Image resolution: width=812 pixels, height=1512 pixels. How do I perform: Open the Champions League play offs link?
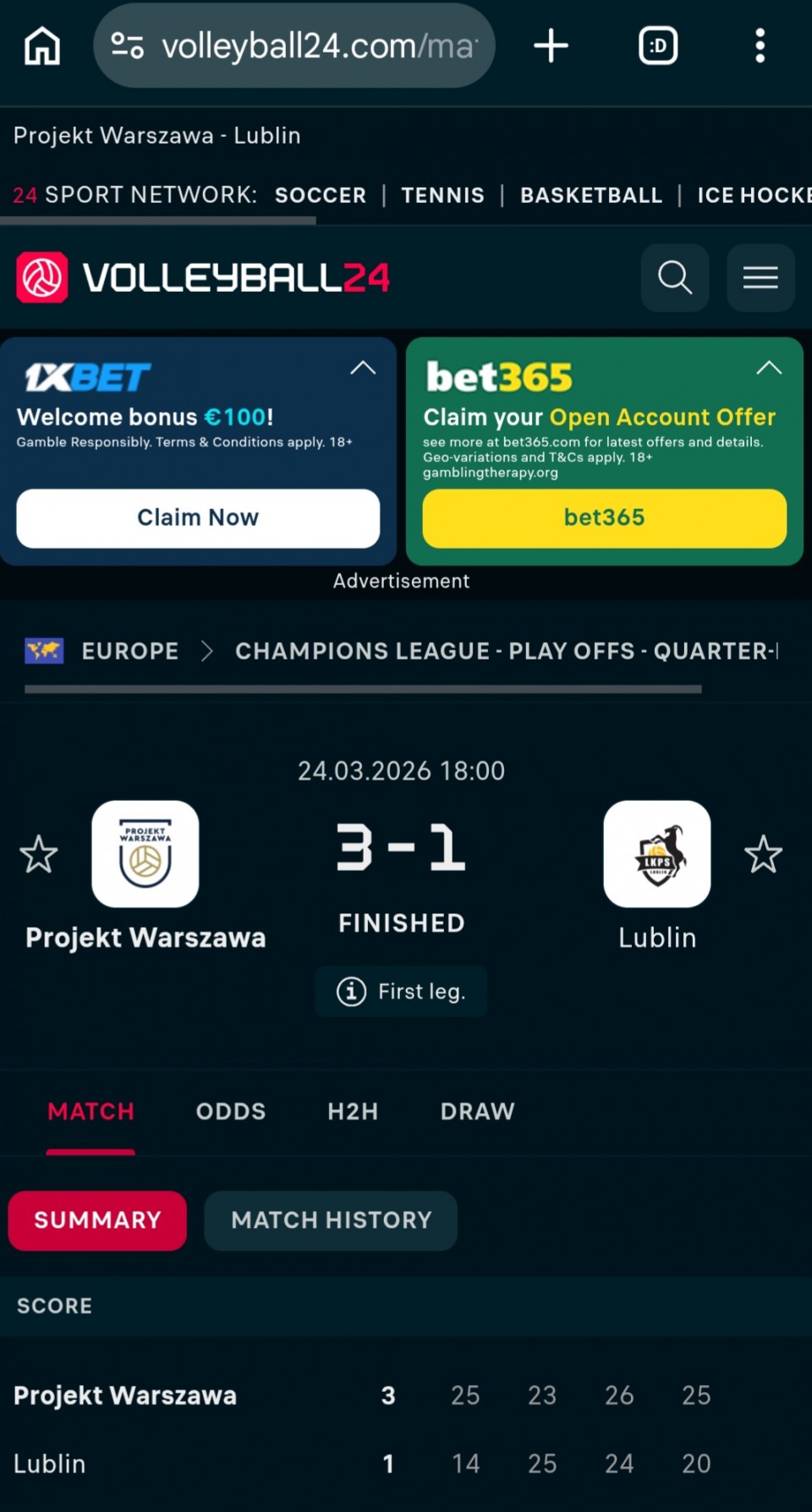(x=506, y=651)
